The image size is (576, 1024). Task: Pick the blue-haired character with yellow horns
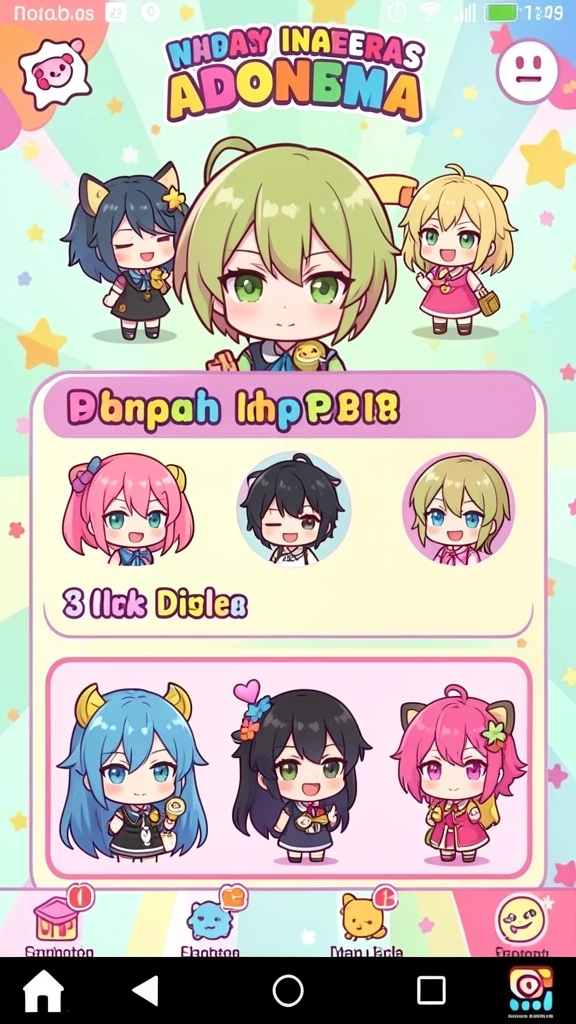133,771
